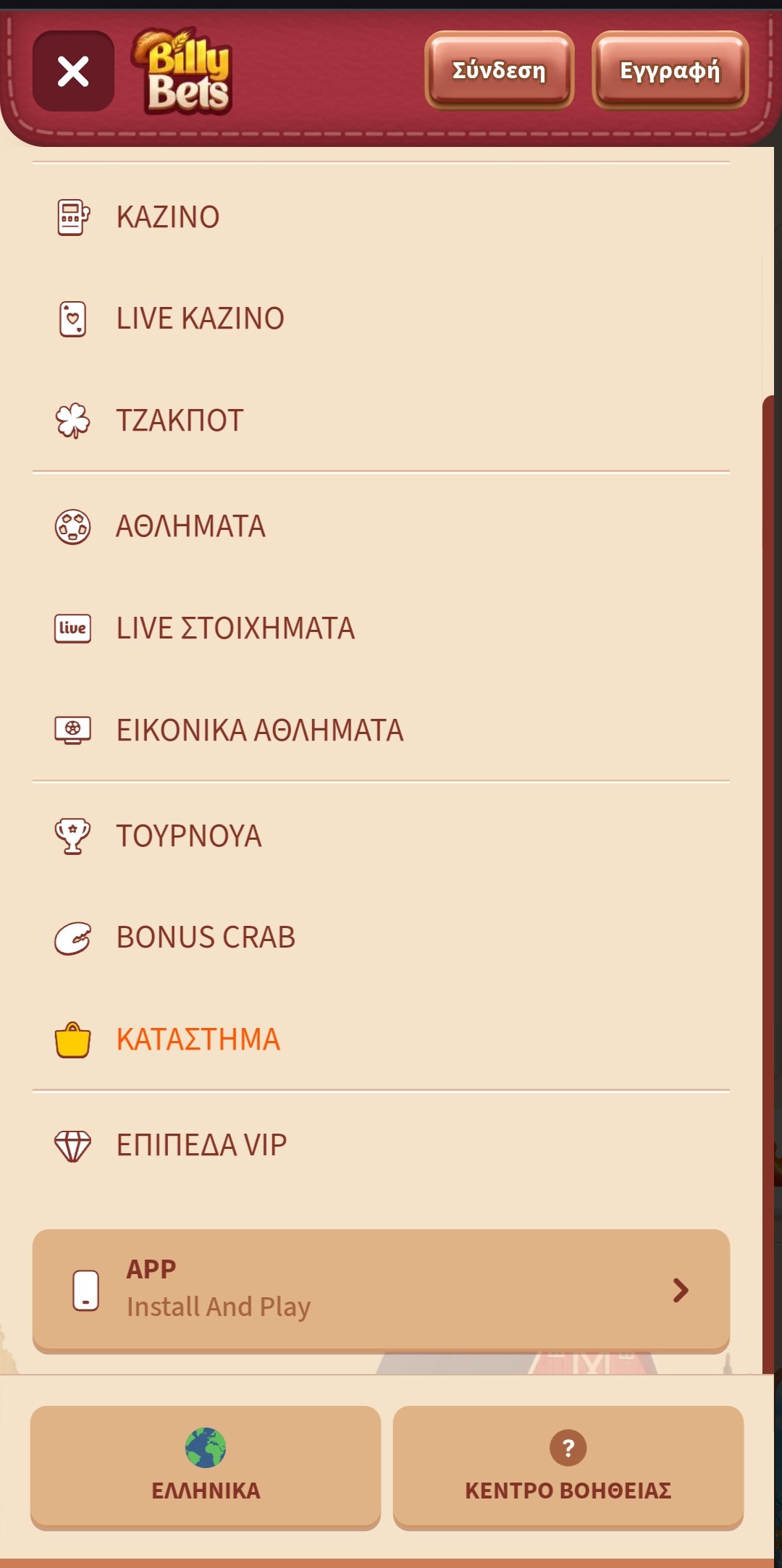Select ΑΘΛΗΜΑΤΑ from the menu
The height and width of the screenshot is (1568, 782).
[190, 526]
